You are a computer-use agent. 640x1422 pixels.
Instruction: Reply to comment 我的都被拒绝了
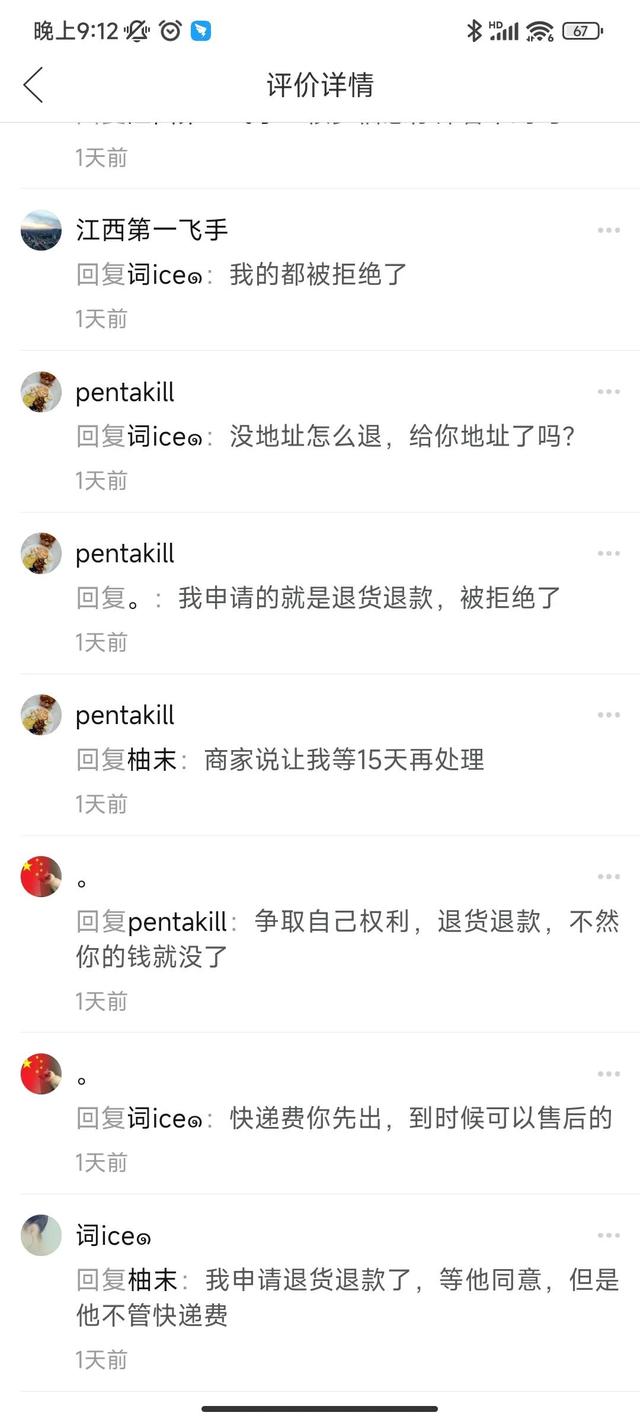tap(318, 274)
